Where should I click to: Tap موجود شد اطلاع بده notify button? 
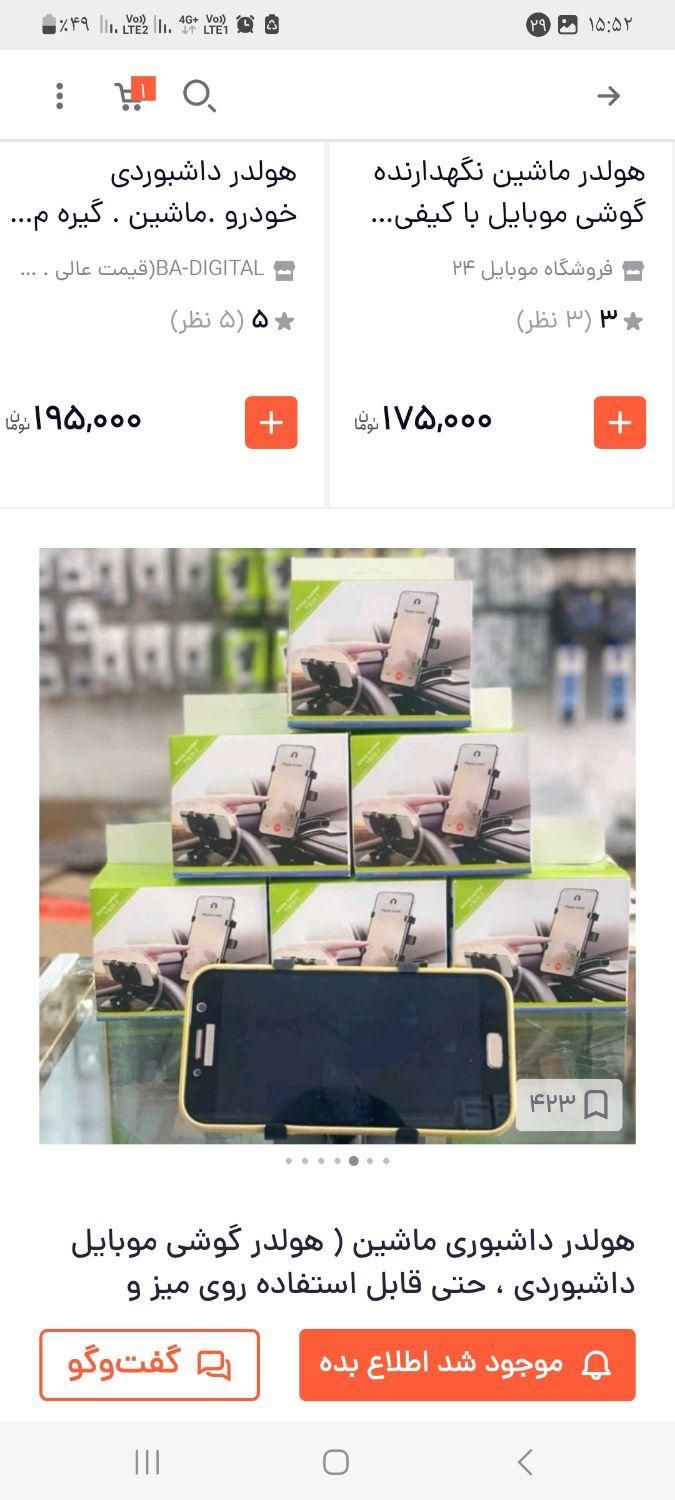[467, 1364]
